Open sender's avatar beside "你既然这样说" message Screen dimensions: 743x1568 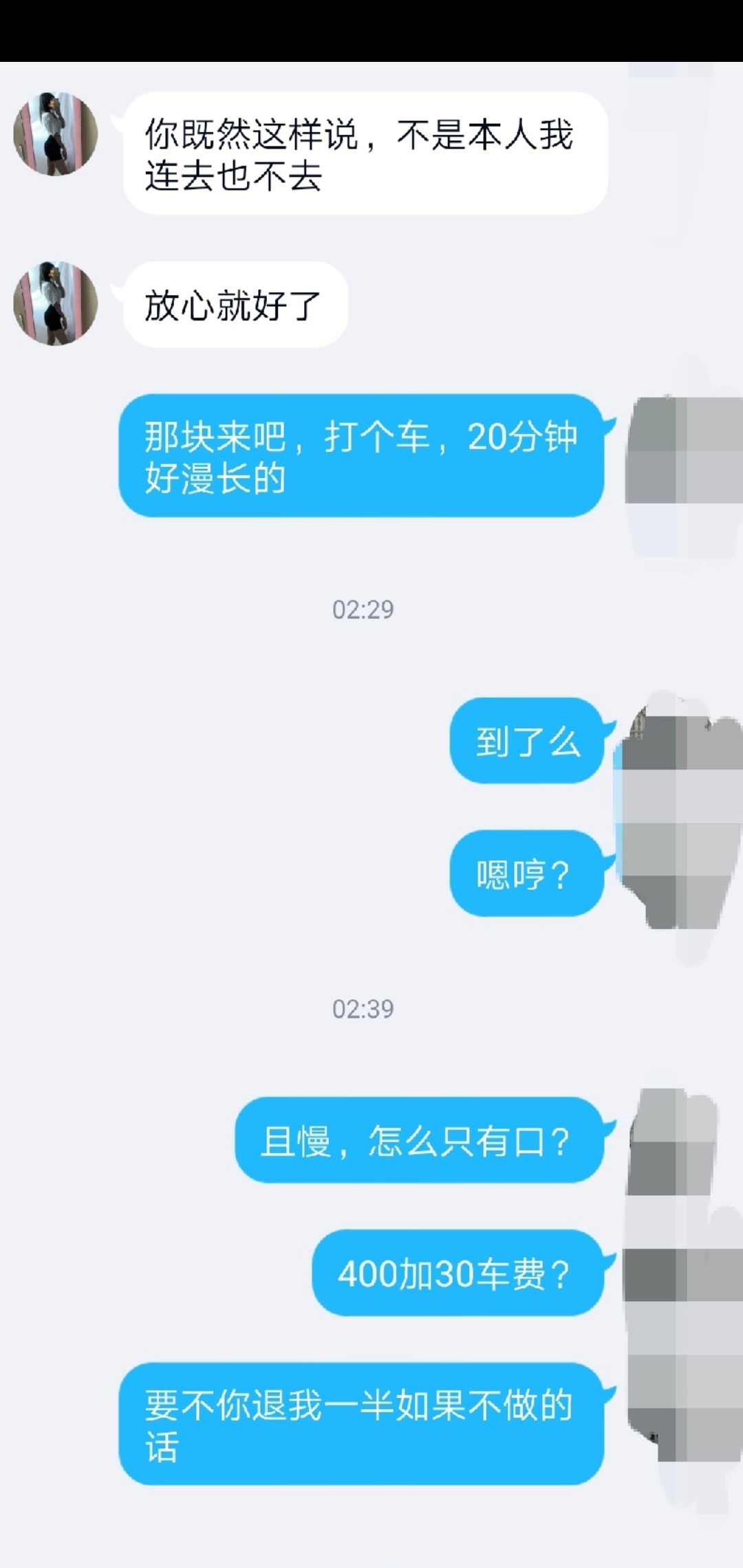coord(55,134)
